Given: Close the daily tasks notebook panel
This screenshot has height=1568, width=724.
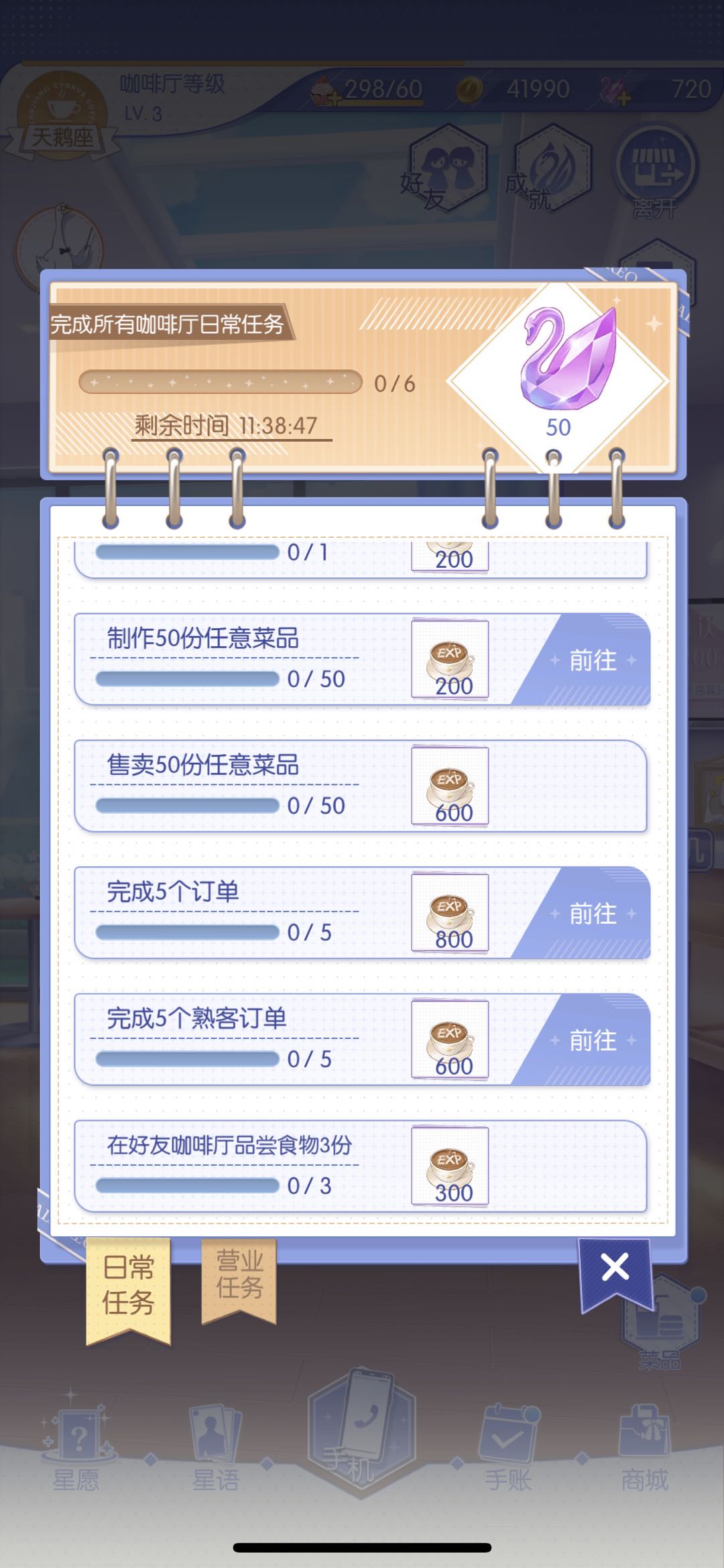Looking at the screenshot, I should (x=615, y=1268).
